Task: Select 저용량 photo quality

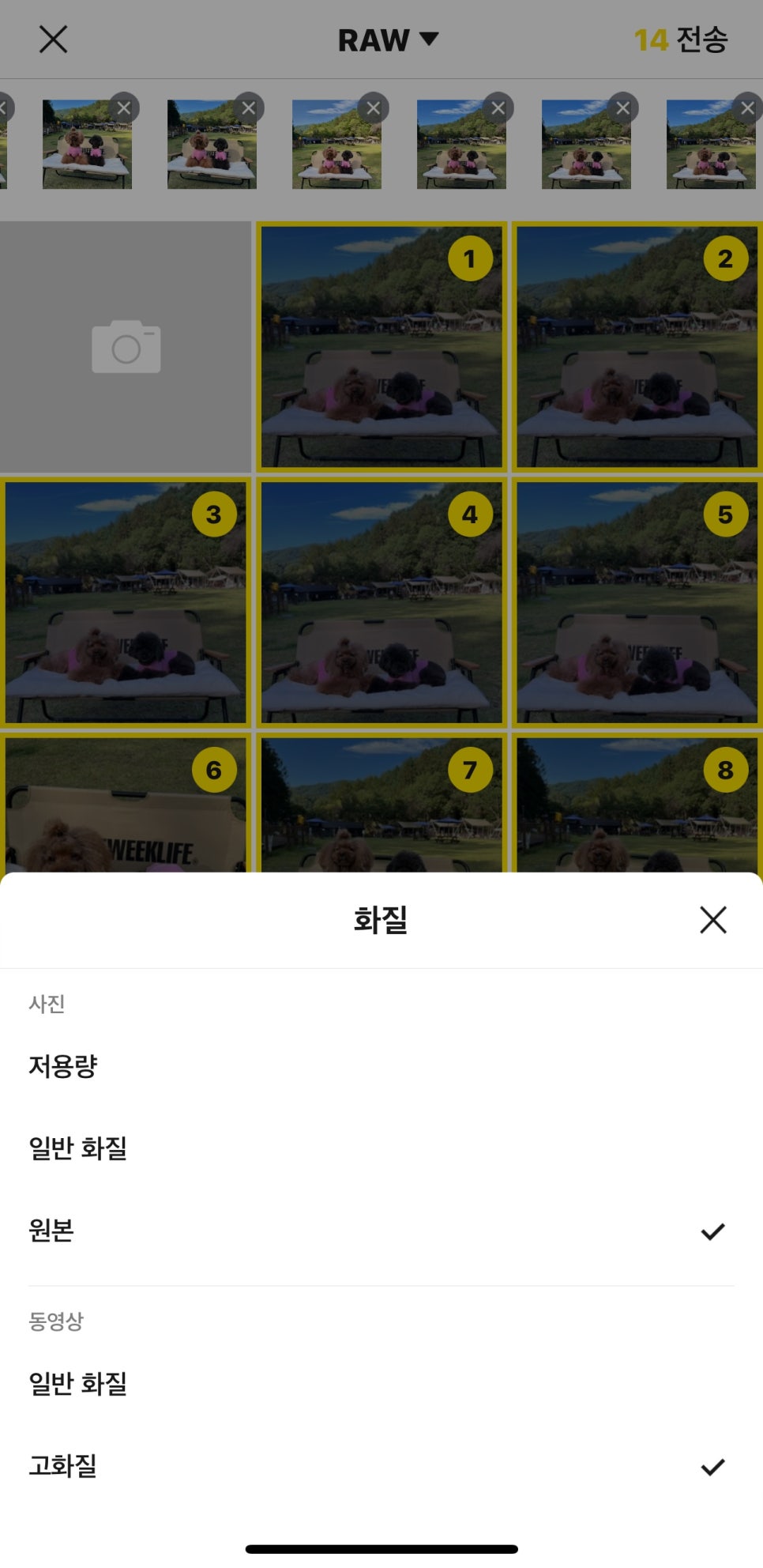Action: 381,1065
